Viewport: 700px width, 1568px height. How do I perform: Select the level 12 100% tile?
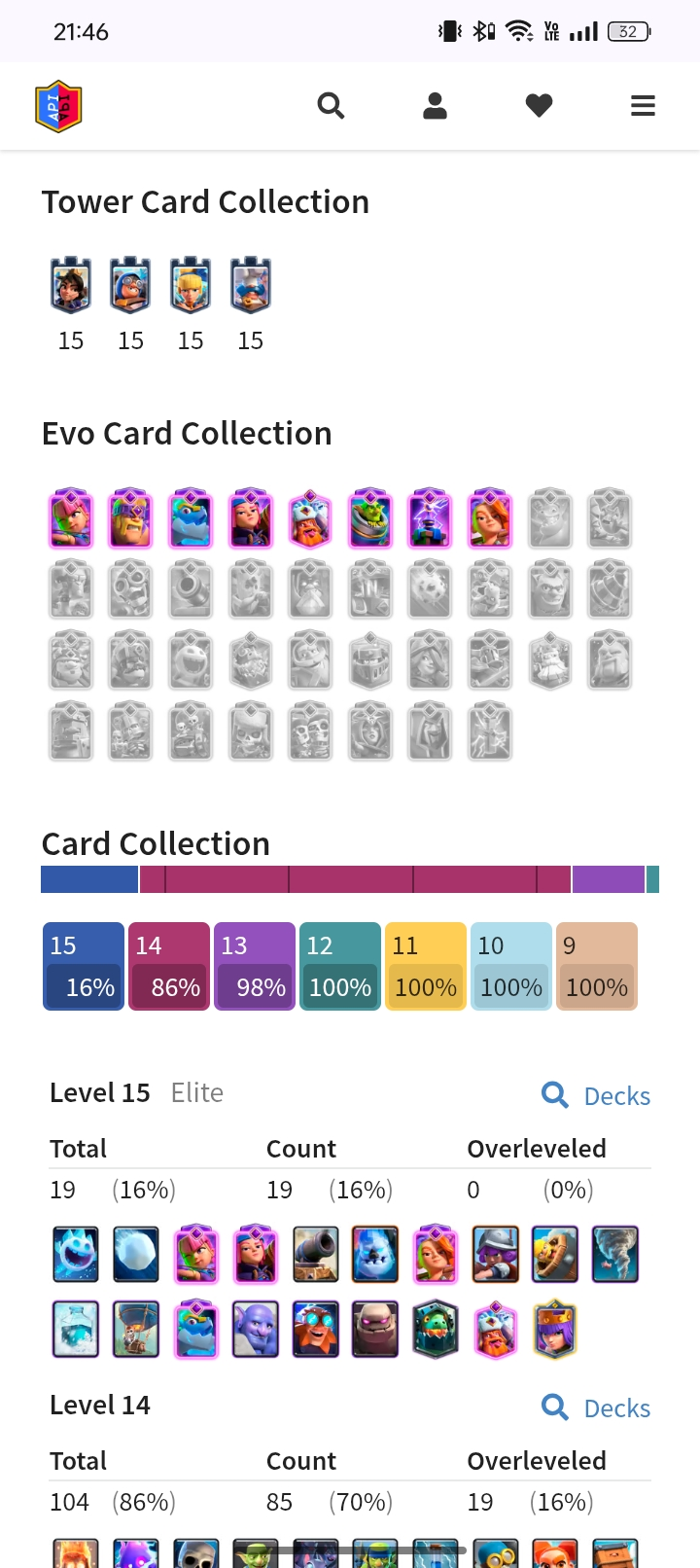point(340,966)
